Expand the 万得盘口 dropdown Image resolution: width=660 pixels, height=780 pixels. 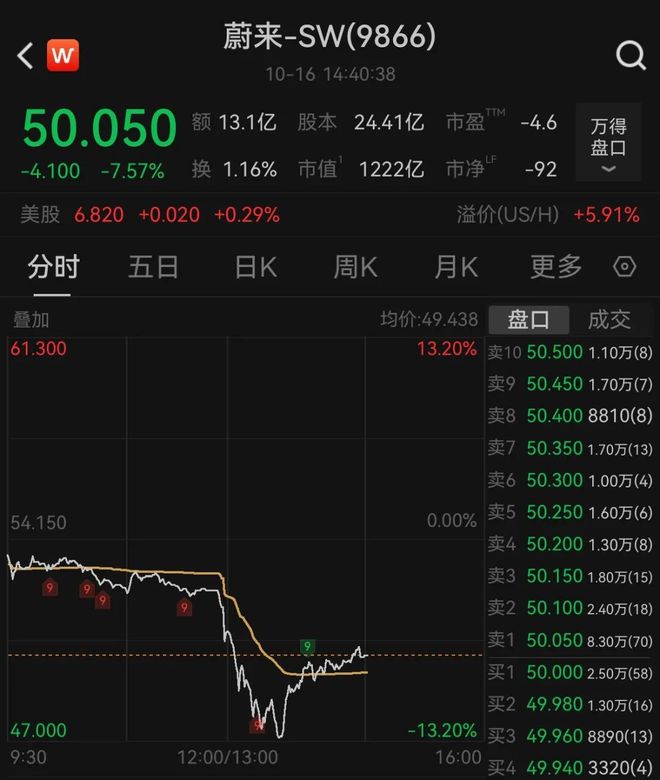point(608,146)
